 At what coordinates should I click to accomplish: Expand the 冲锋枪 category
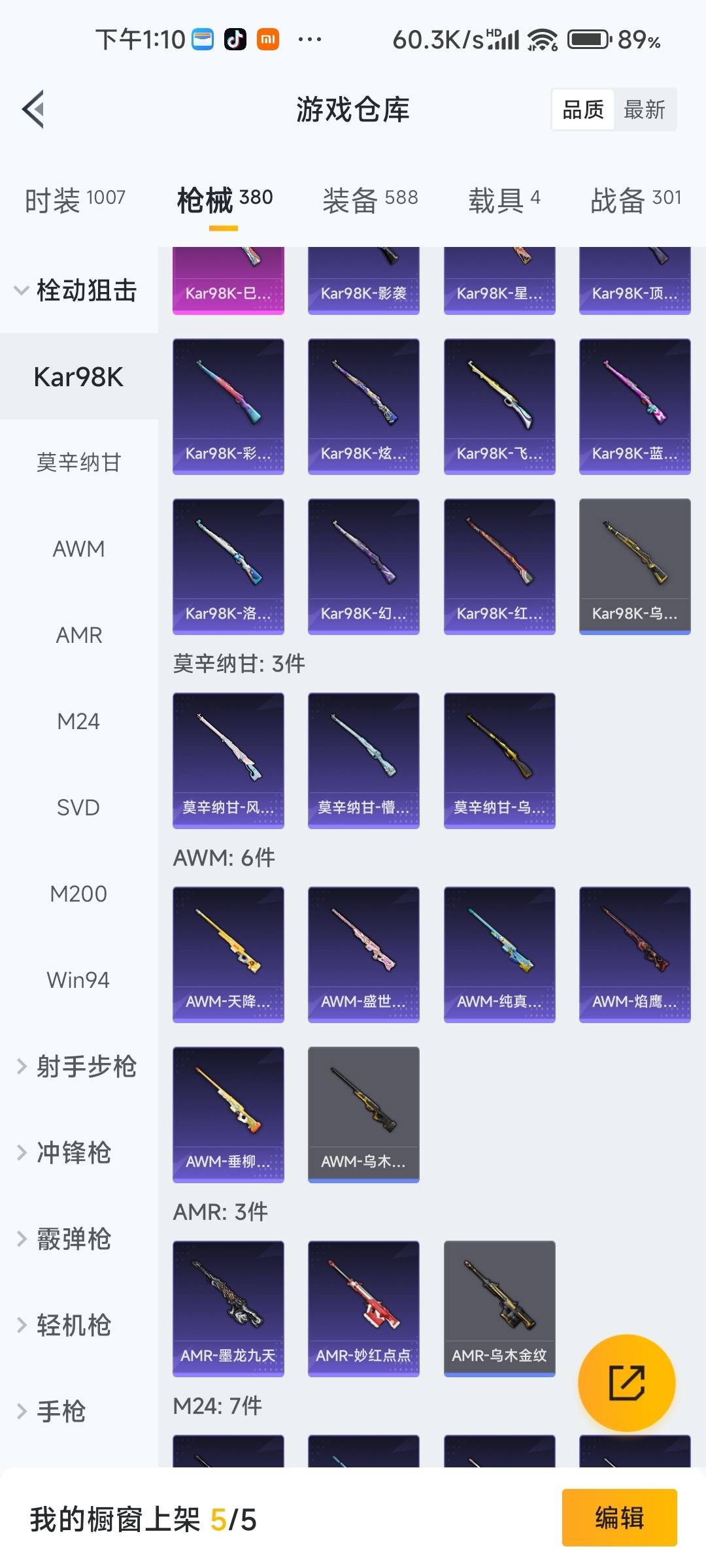pyautogui.click(x=72, y=1152)
